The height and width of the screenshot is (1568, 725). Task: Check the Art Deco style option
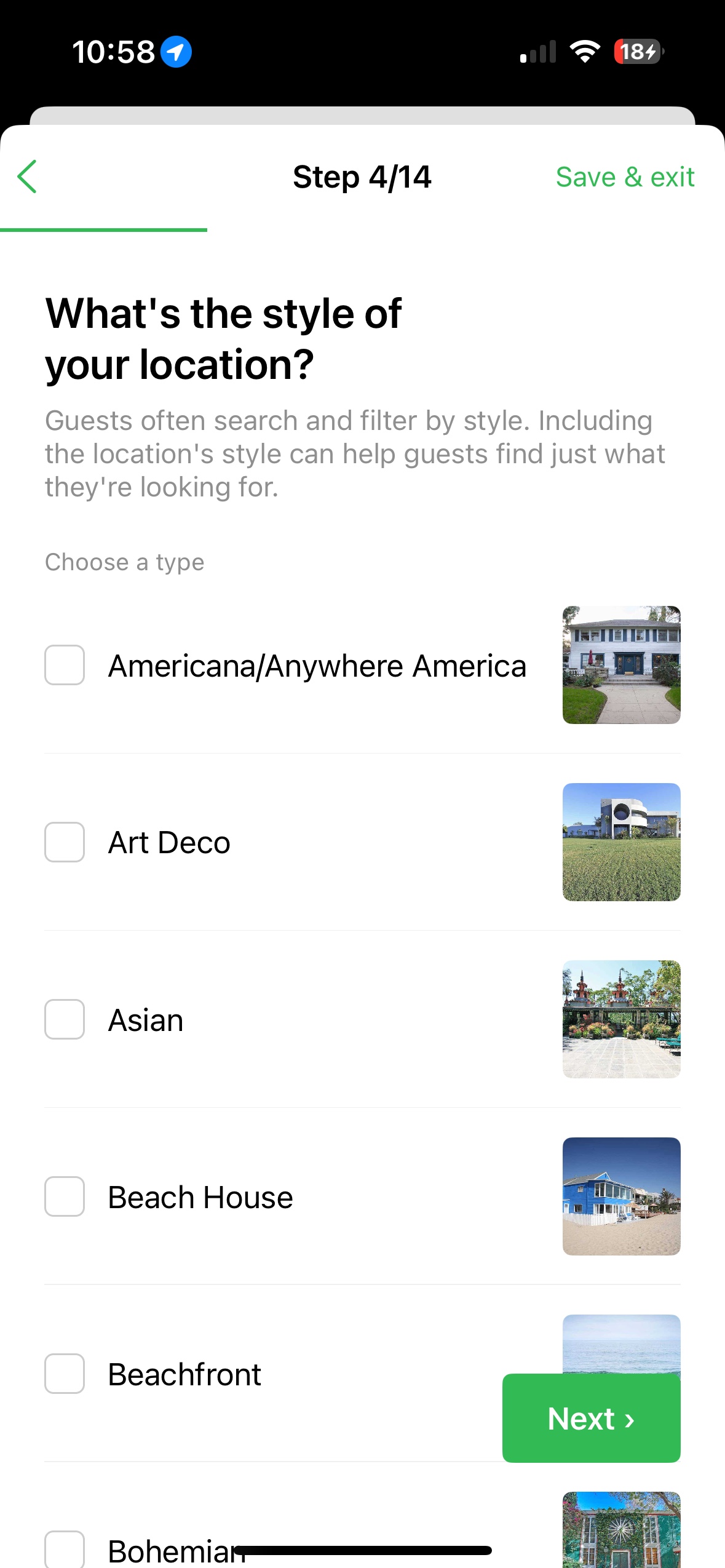coord(65,842)
